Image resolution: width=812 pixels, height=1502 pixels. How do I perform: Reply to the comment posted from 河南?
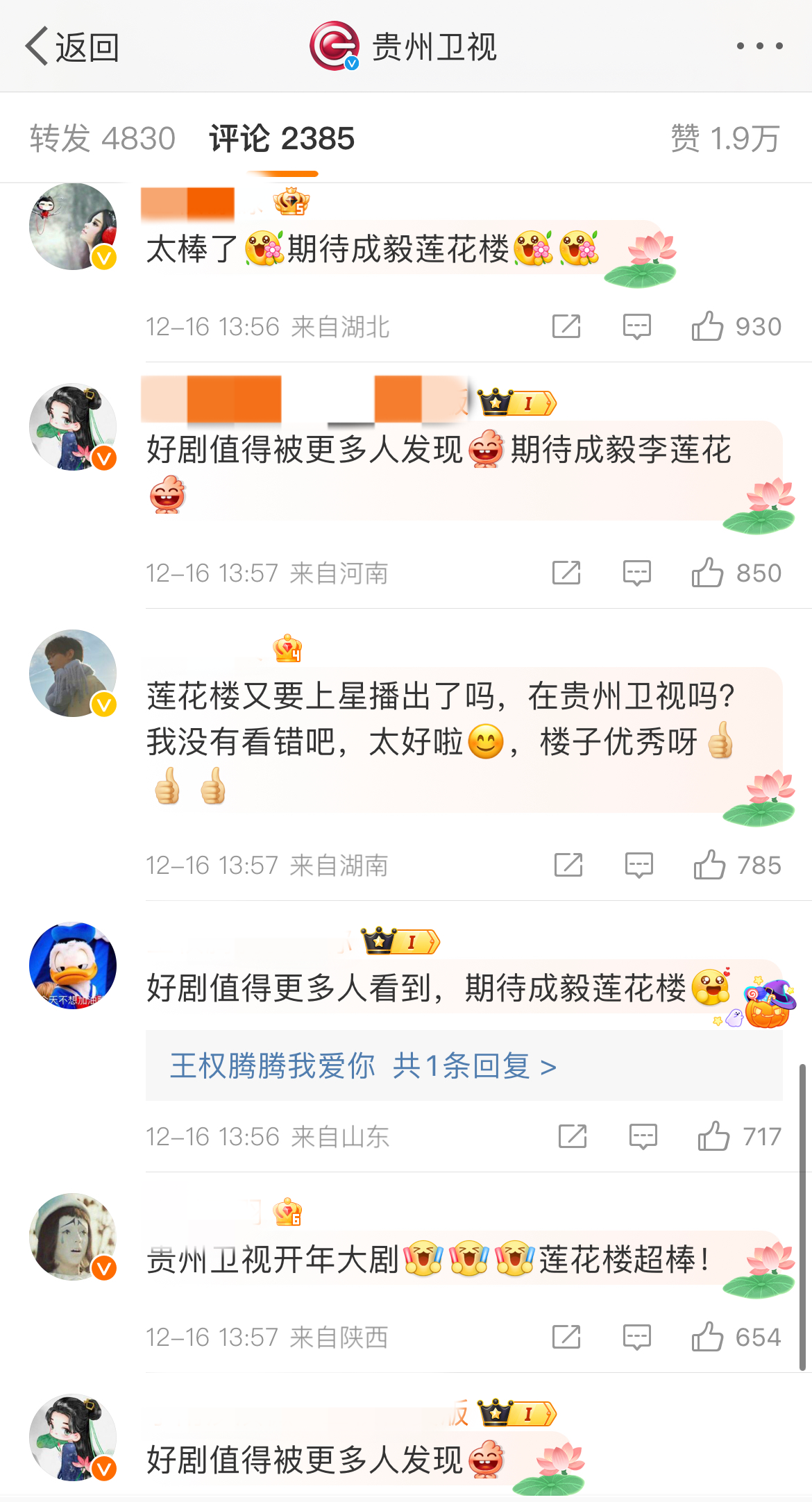pyautogui.click(x=636, y=573)
